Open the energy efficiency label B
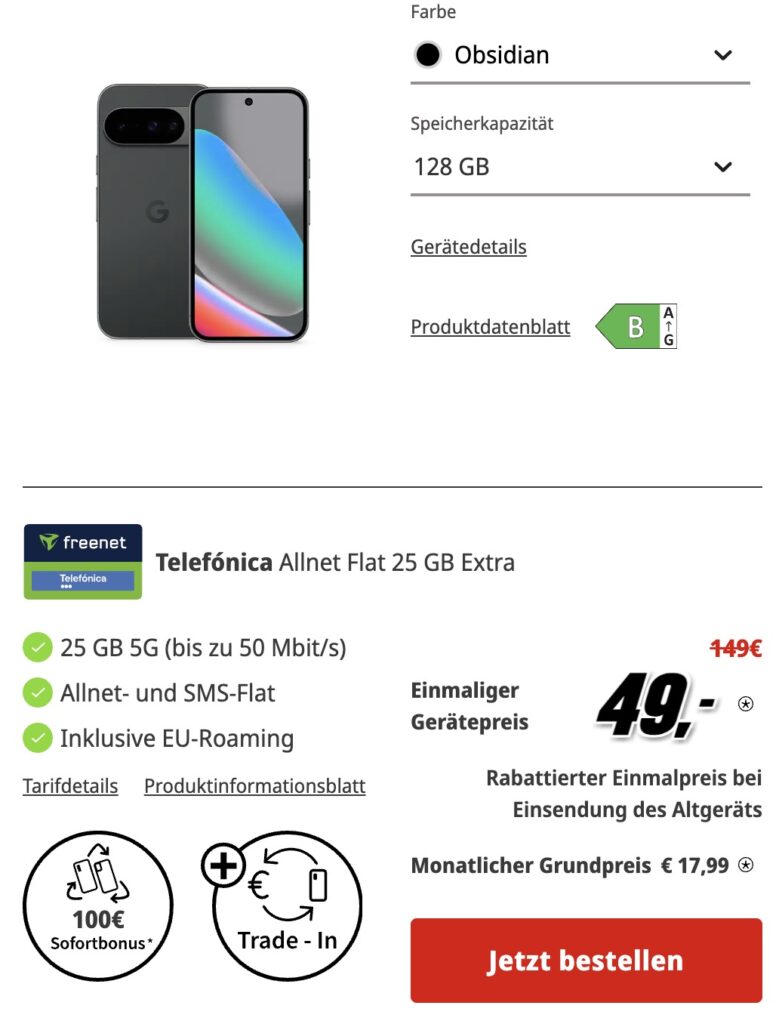The height and width of the screenshot is (1024, 782). pos(637,327)
